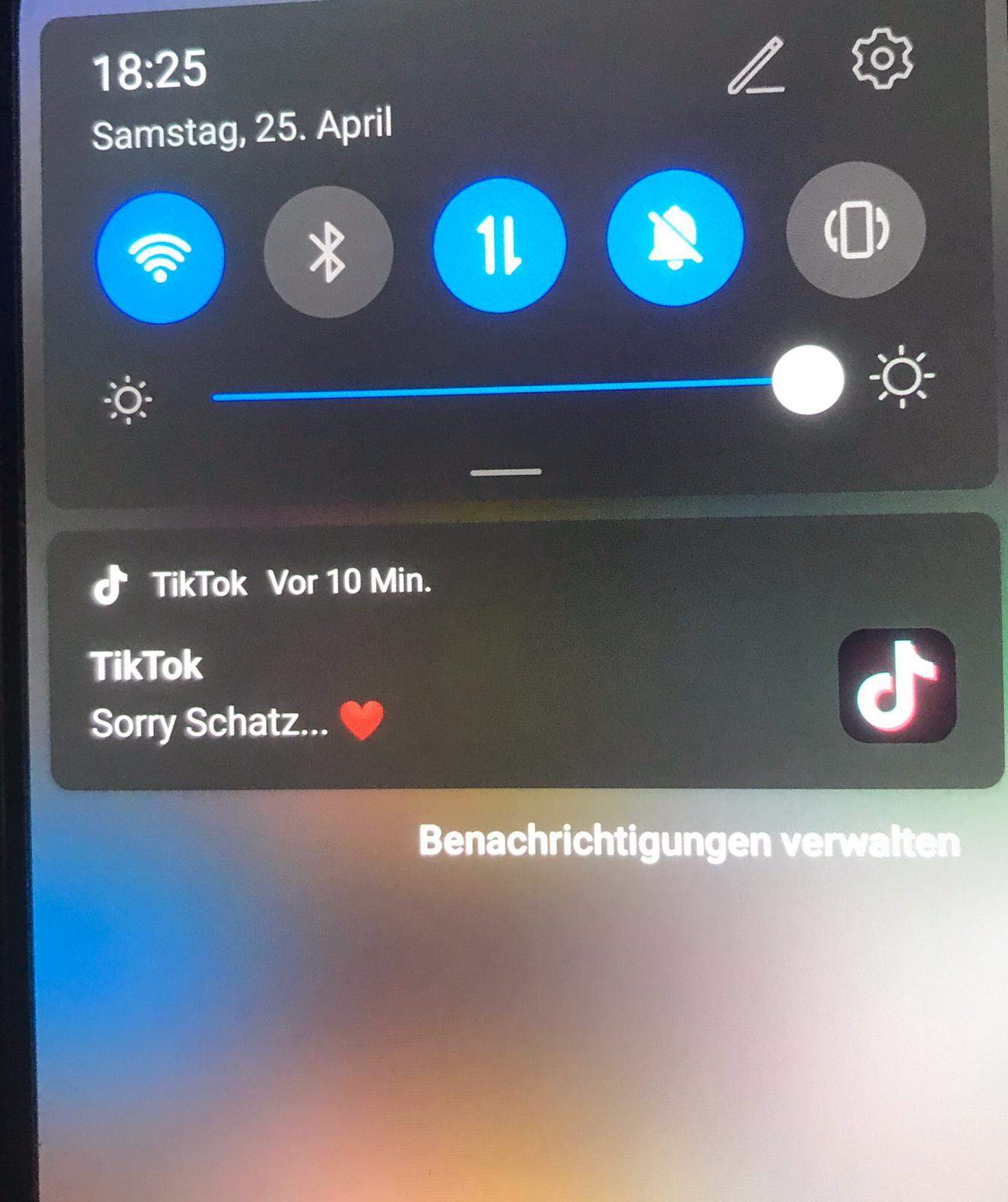Open Benachrichtigungen verwalten
Screen dimensions: 1008x1202
click(689, 841)
